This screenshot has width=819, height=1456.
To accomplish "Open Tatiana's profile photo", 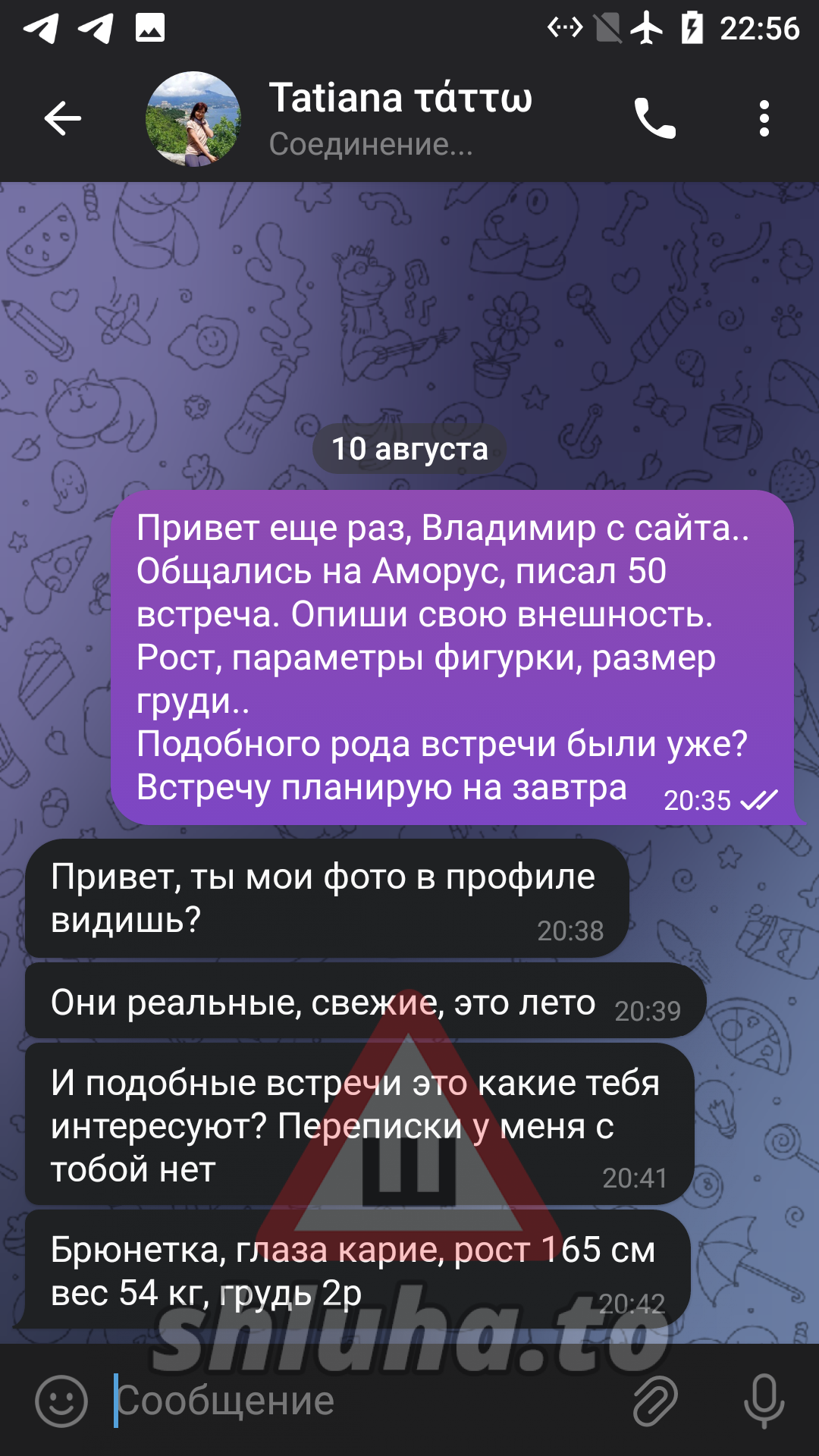I will coord(193,119).
